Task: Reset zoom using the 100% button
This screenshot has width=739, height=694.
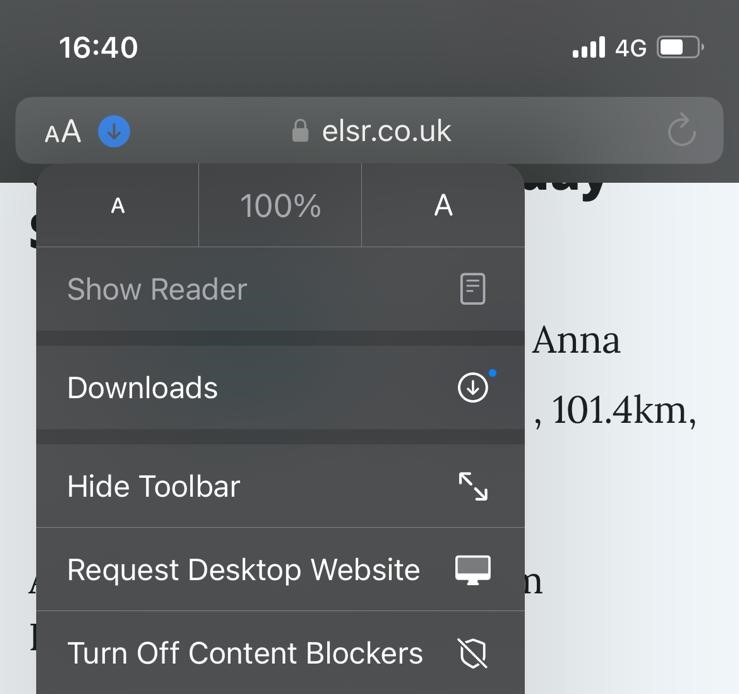Action: 280,206
